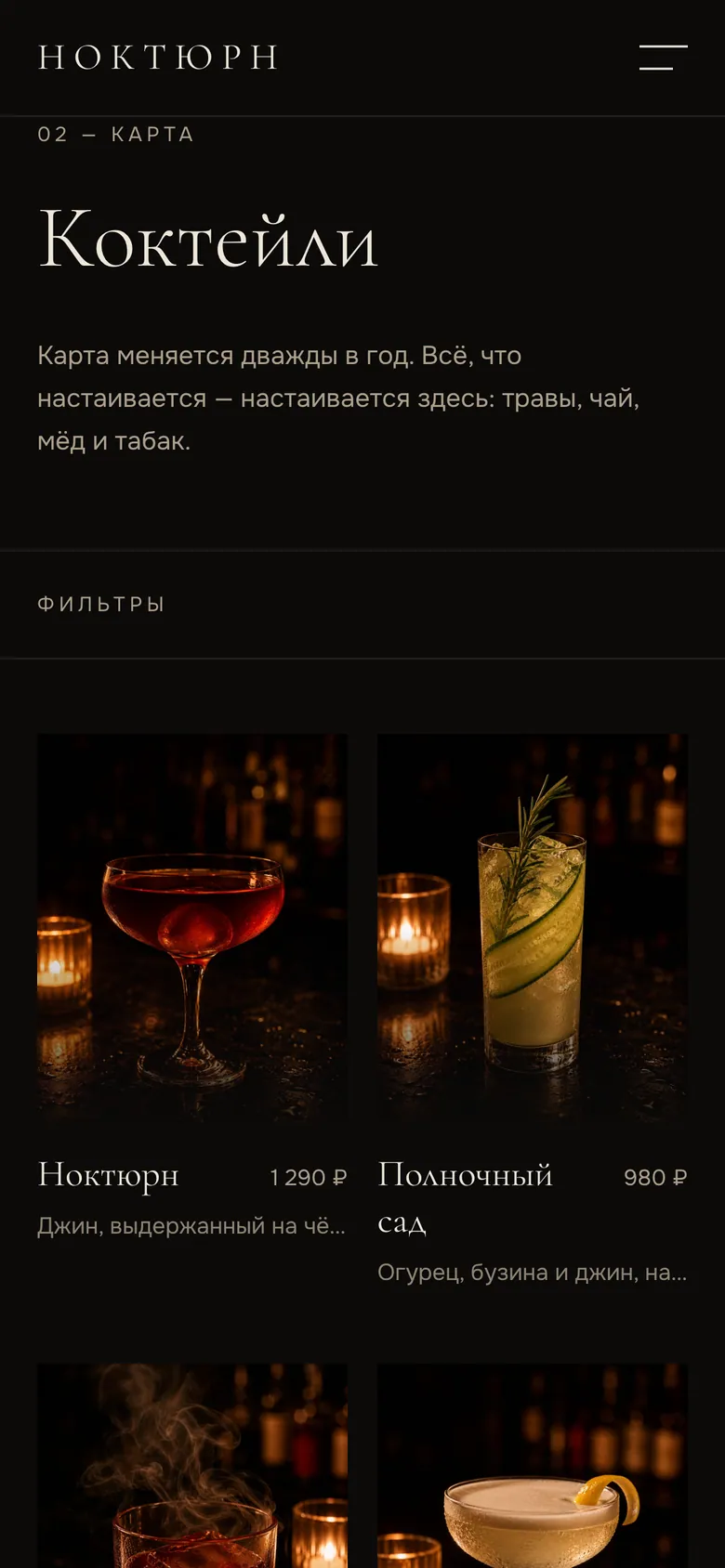Open the Ноктюрн cocktail card
This screenshot has width=725, height=1568.
(x=192, y=987)
